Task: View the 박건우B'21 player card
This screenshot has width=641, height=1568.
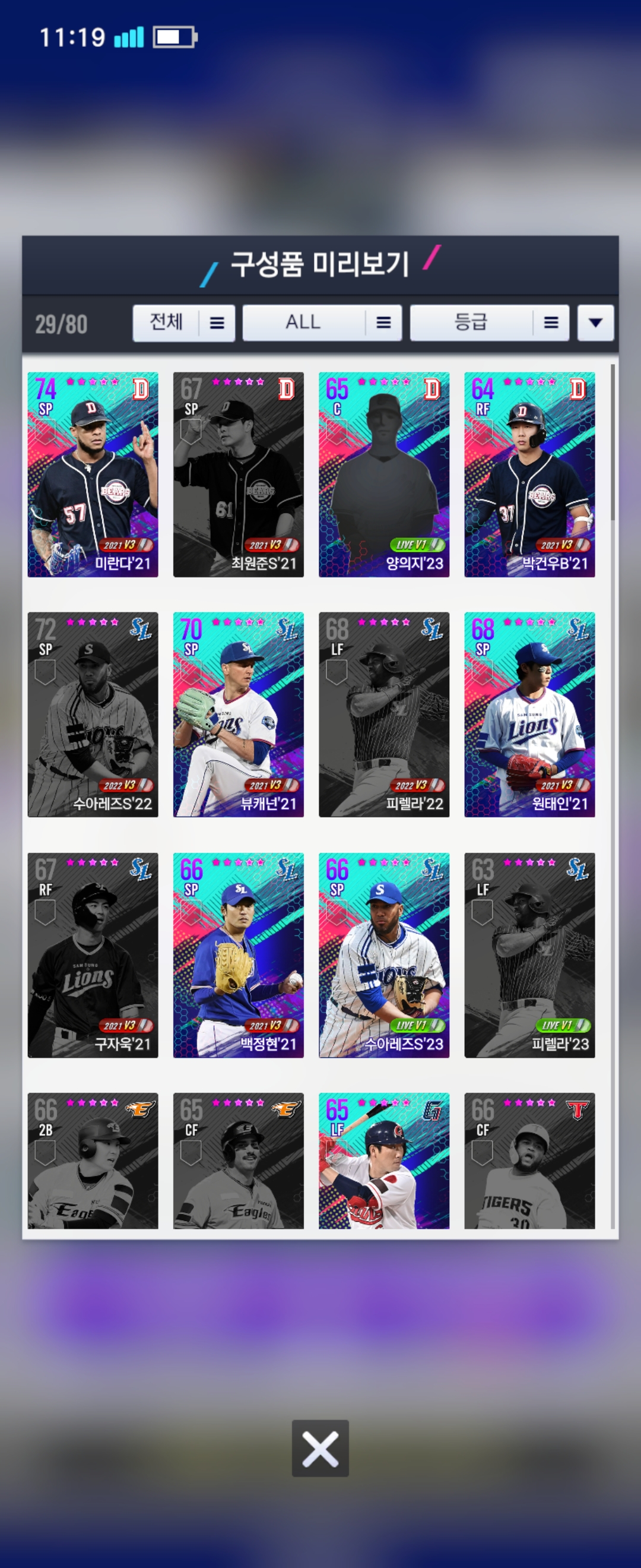Action: [529, 474]
